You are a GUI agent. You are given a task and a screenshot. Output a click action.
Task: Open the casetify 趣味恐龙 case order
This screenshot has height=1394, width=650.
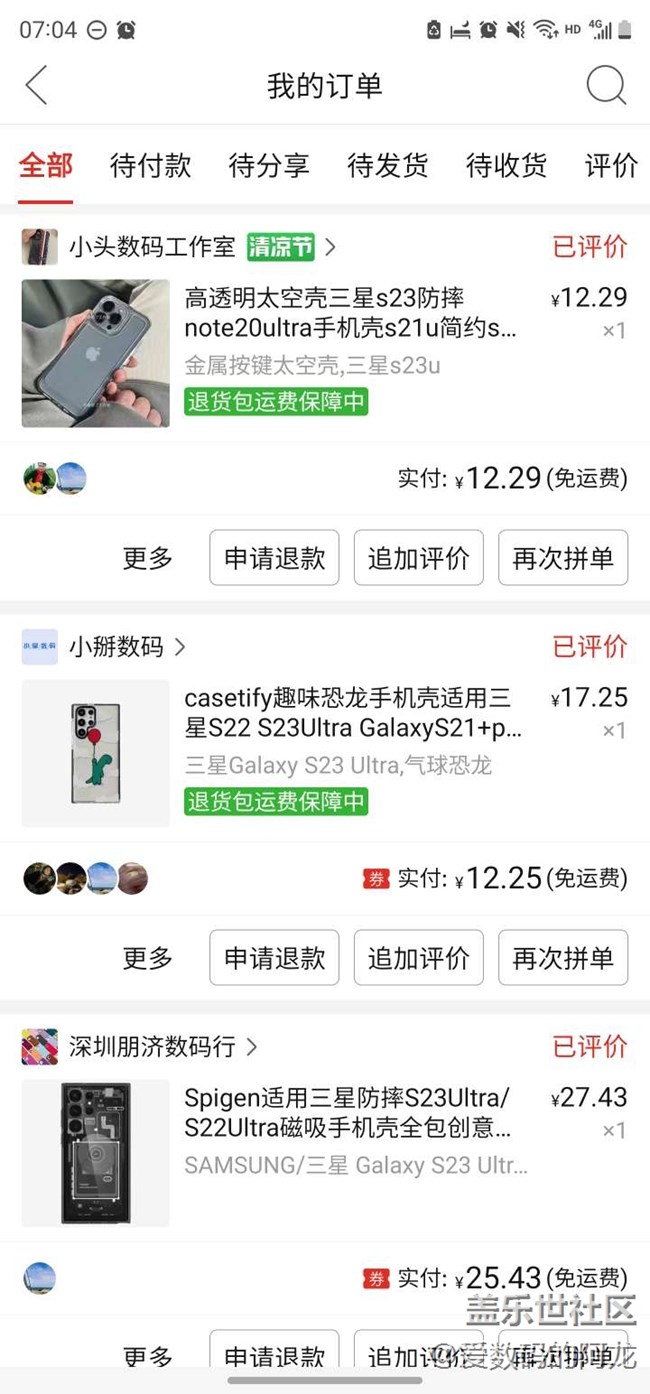pyautogui.click(x=350, y=713)
